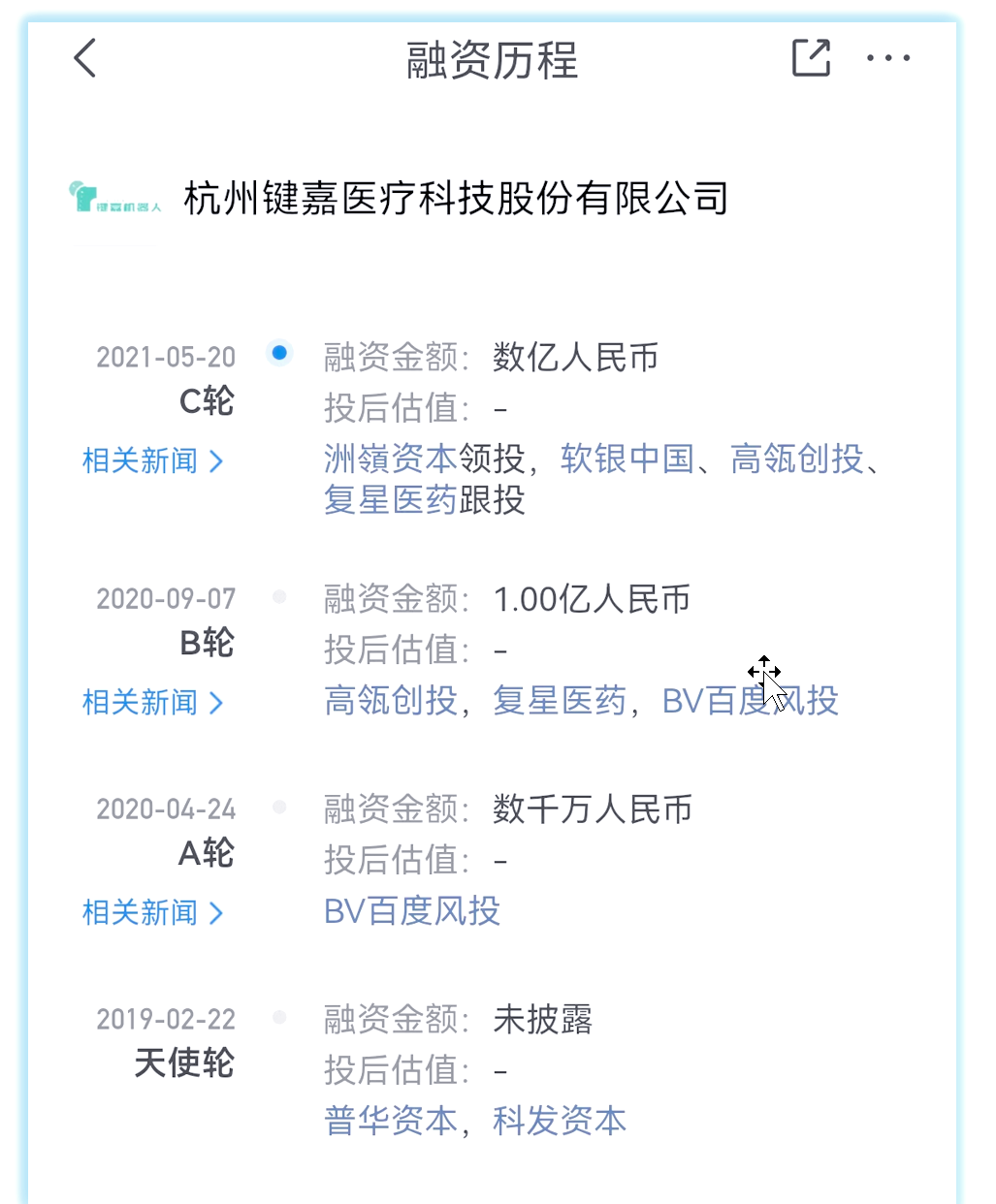Tap the three-dot more options icon
The image size is (996, 1204).
pos(888,58)
